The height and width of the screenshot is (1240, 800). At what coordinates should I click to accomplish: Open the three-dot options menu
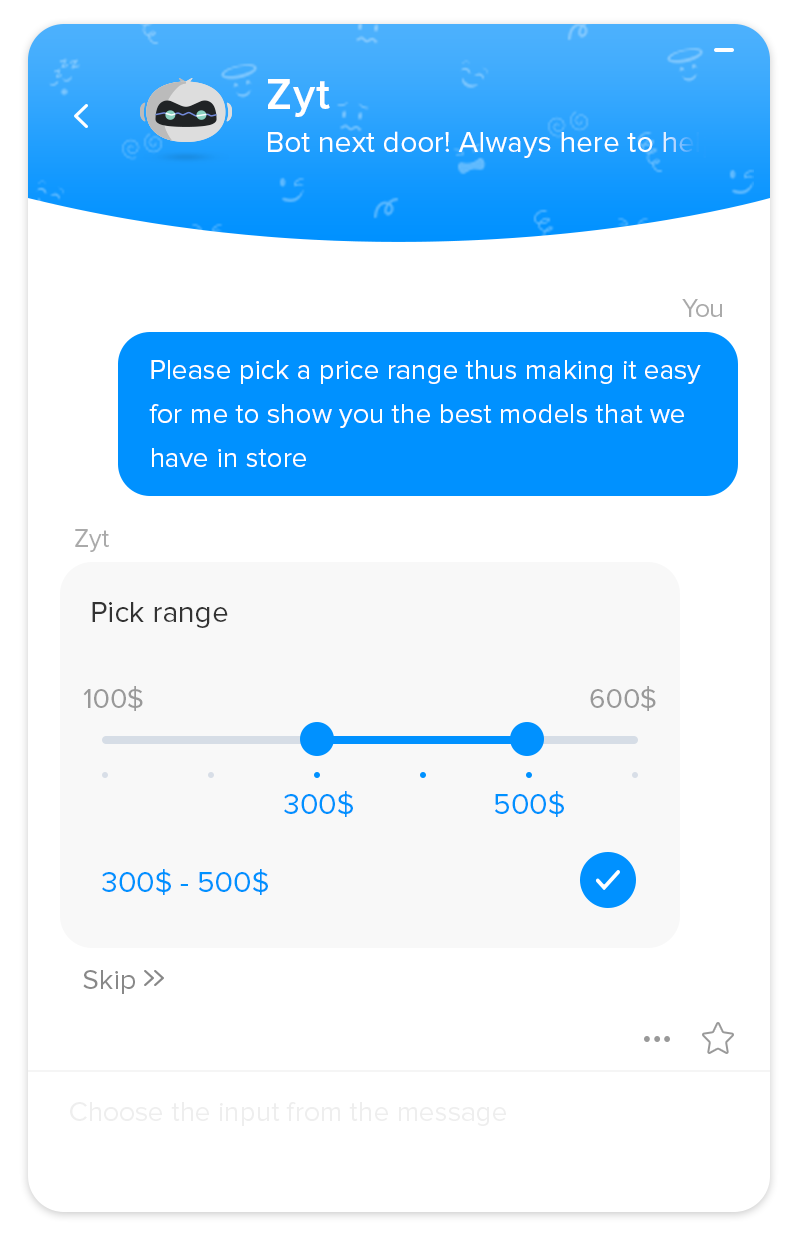click(657, 1039)
